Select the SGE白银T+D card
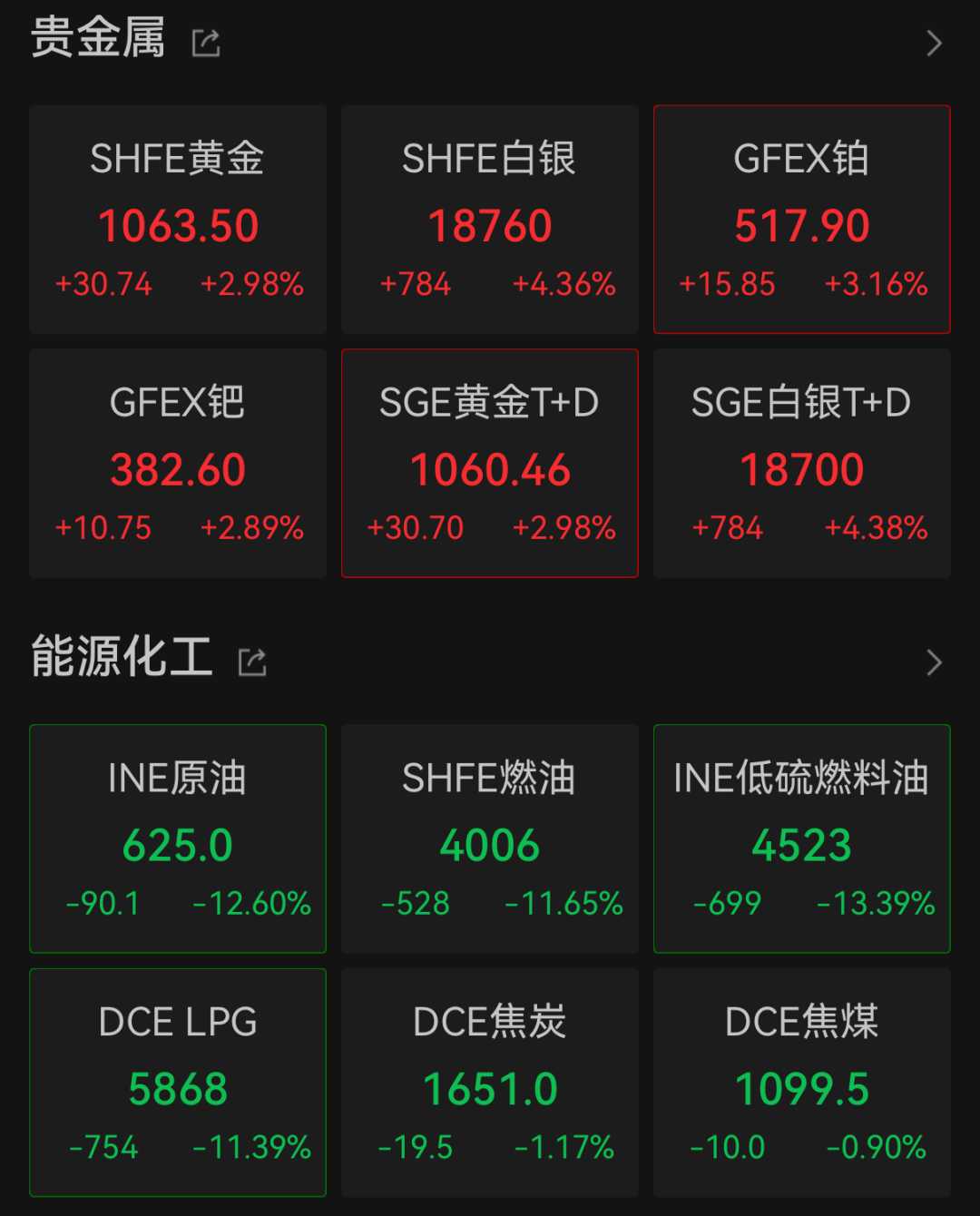 click(802, 463)
